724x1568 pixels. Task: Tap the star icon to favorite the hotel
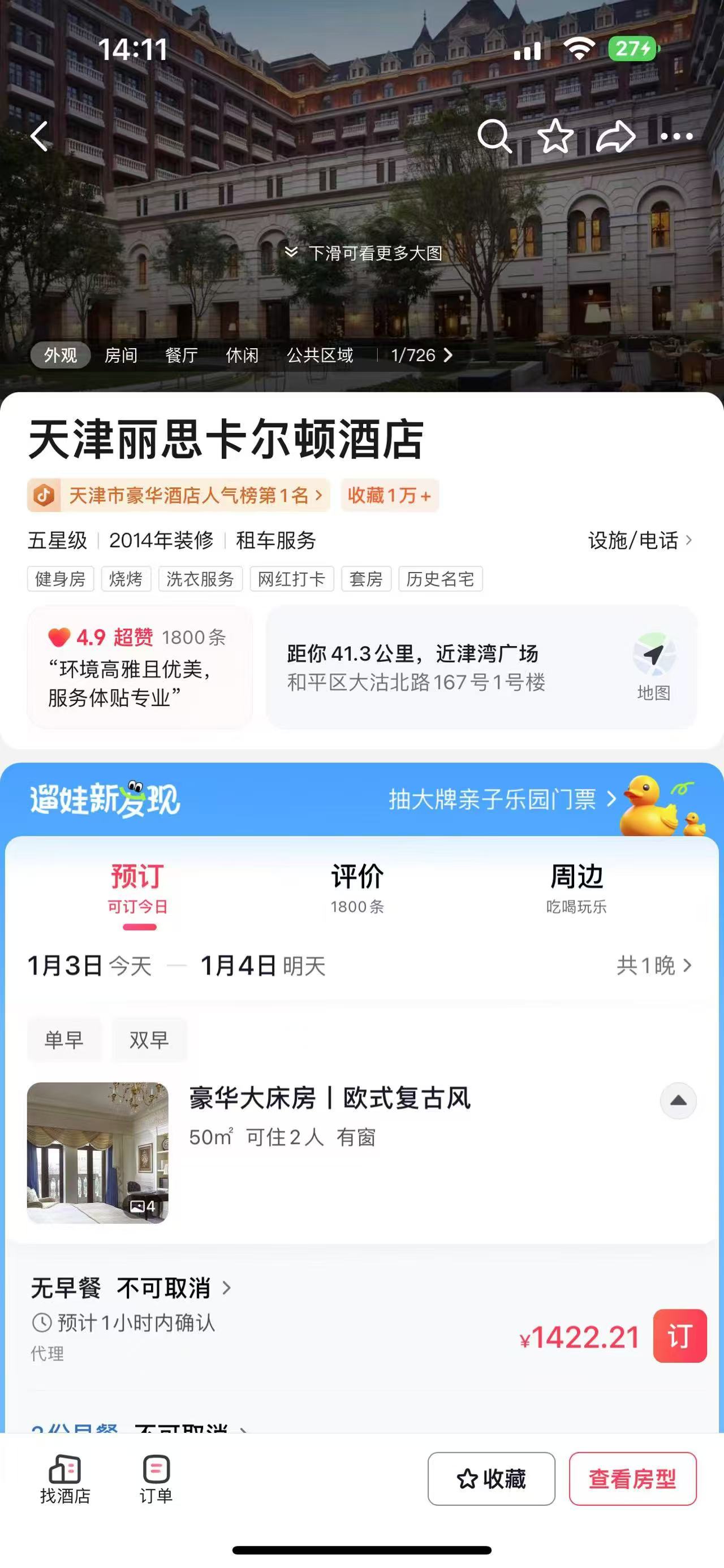click(x=555, y=136)
